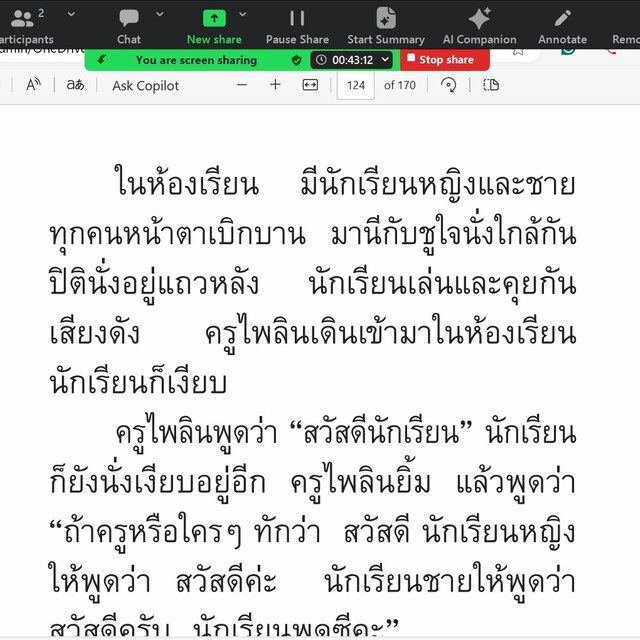Screen dimensions: 640x640
Task: Switch the page view layout
Action: coord(490,85)
